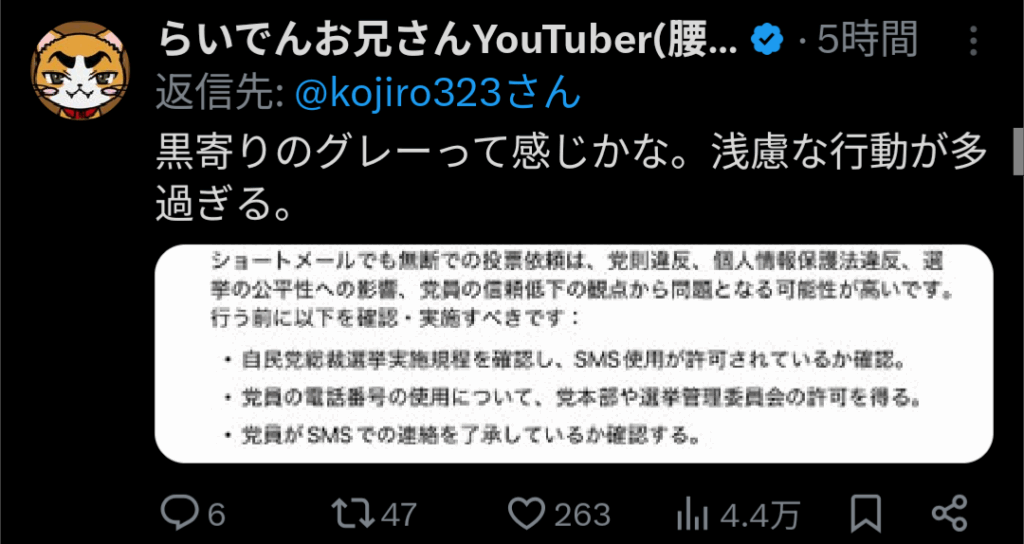1024x544 pixels.
Task: Share this tweet
Action: coord(948,514)
